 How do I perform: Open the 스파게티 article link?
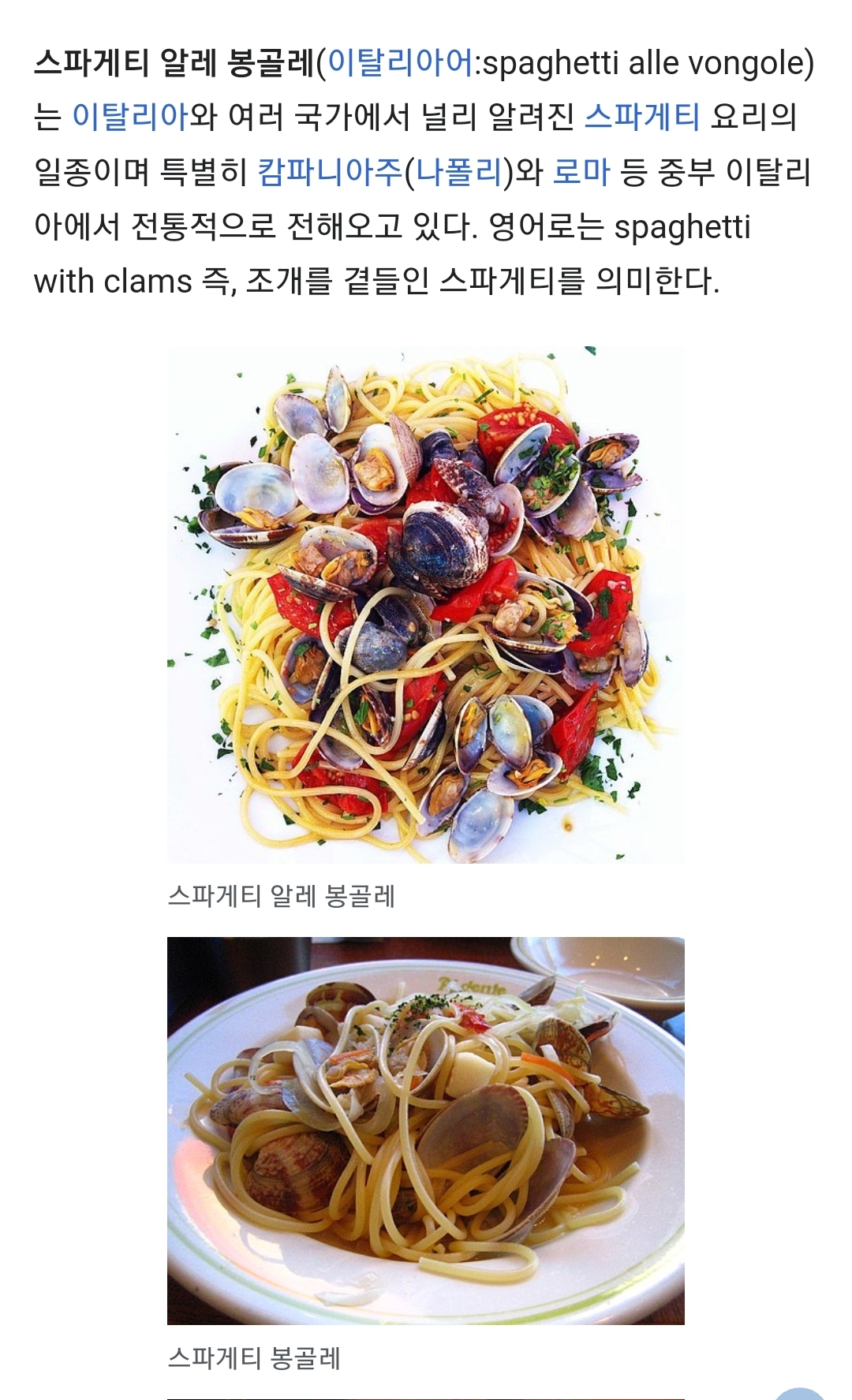pyautogui.click(x=642, y=117)
